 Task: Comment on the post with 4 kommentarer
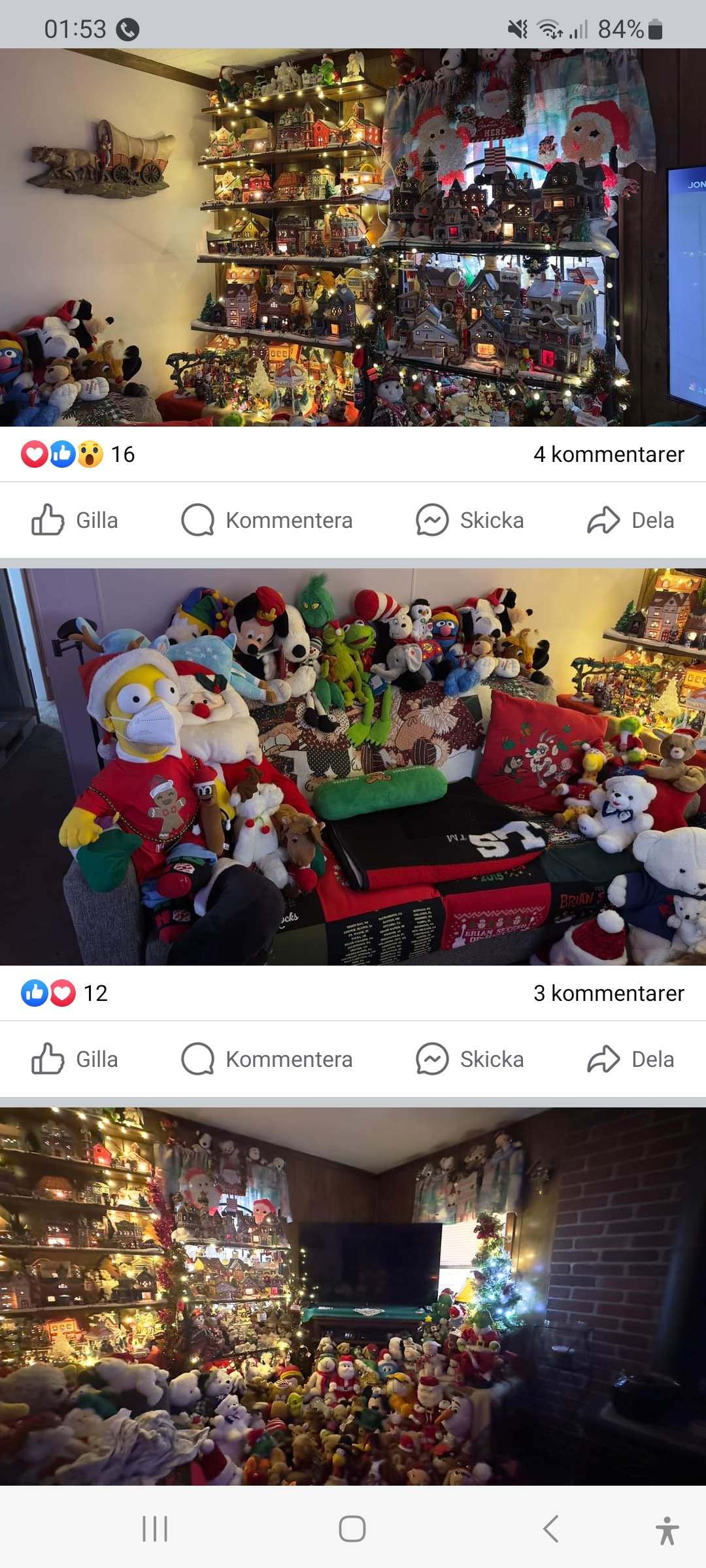(267, 520)
